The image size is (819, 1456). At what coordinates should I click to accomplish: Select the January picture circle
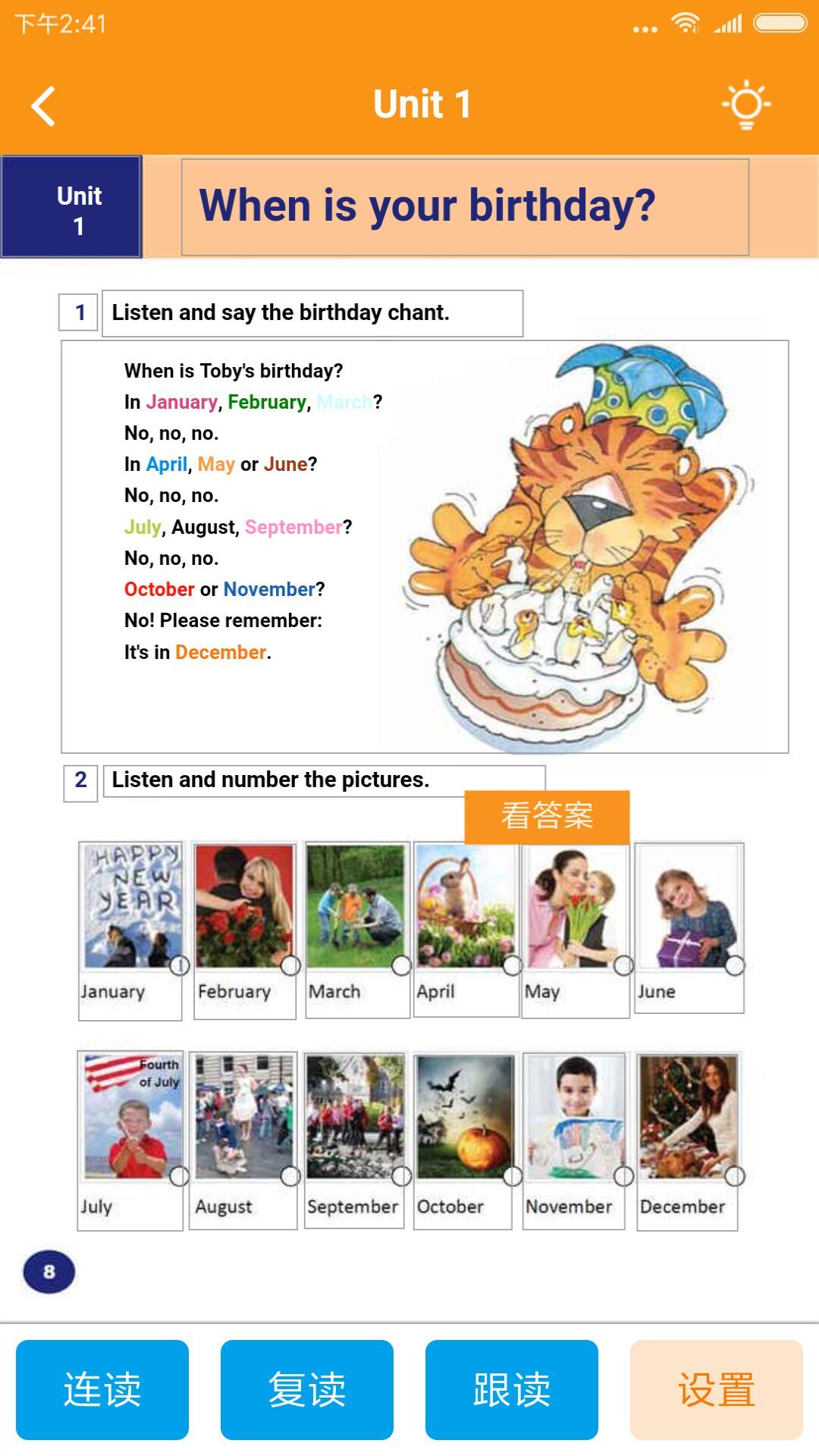180,965
